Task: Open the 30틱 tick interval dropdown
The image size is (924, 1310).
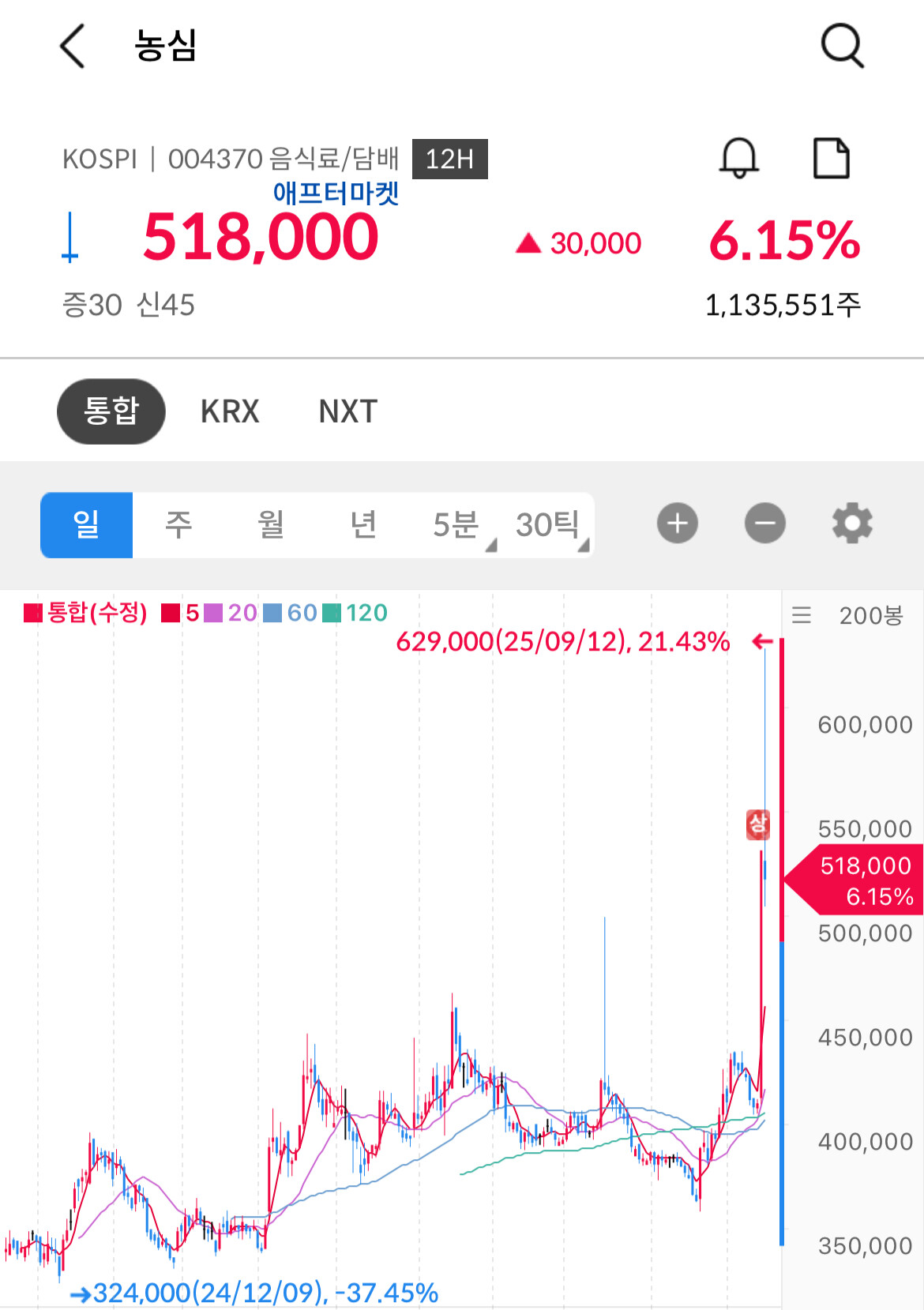Action: pyautogui.click(x=550, y=525)
